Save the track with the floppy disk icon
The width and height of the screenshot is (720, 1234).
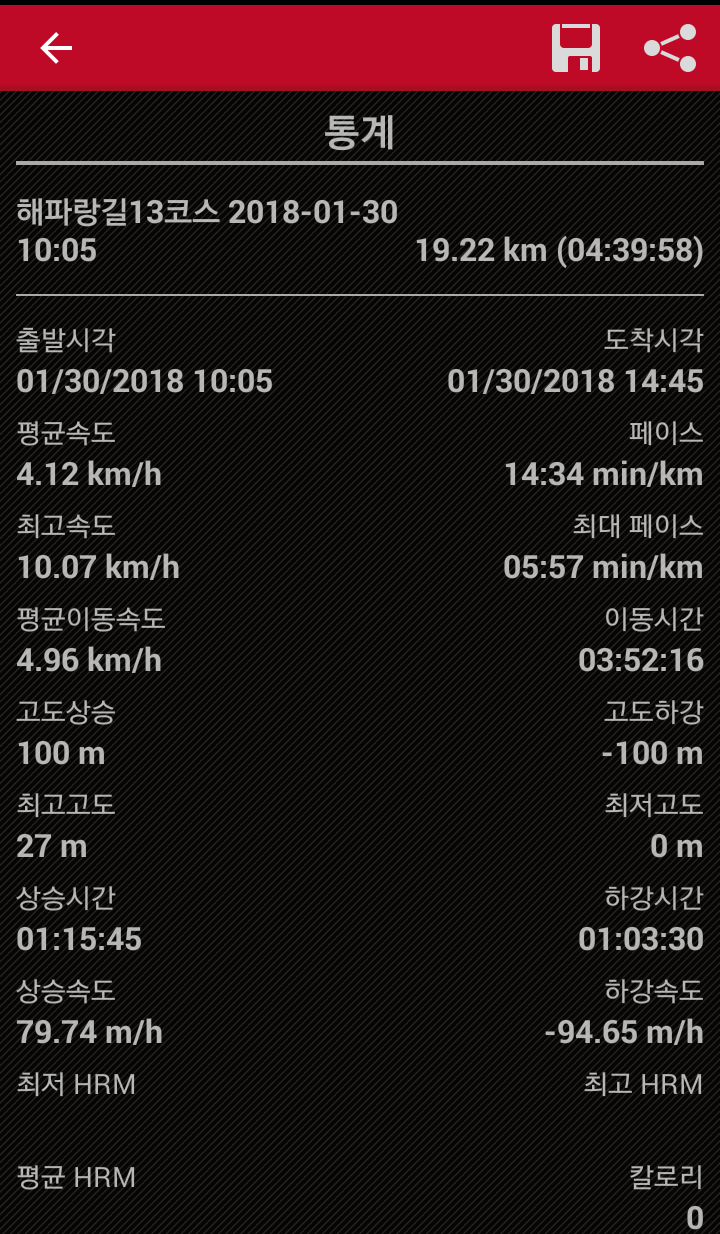(x=576, y=48)
